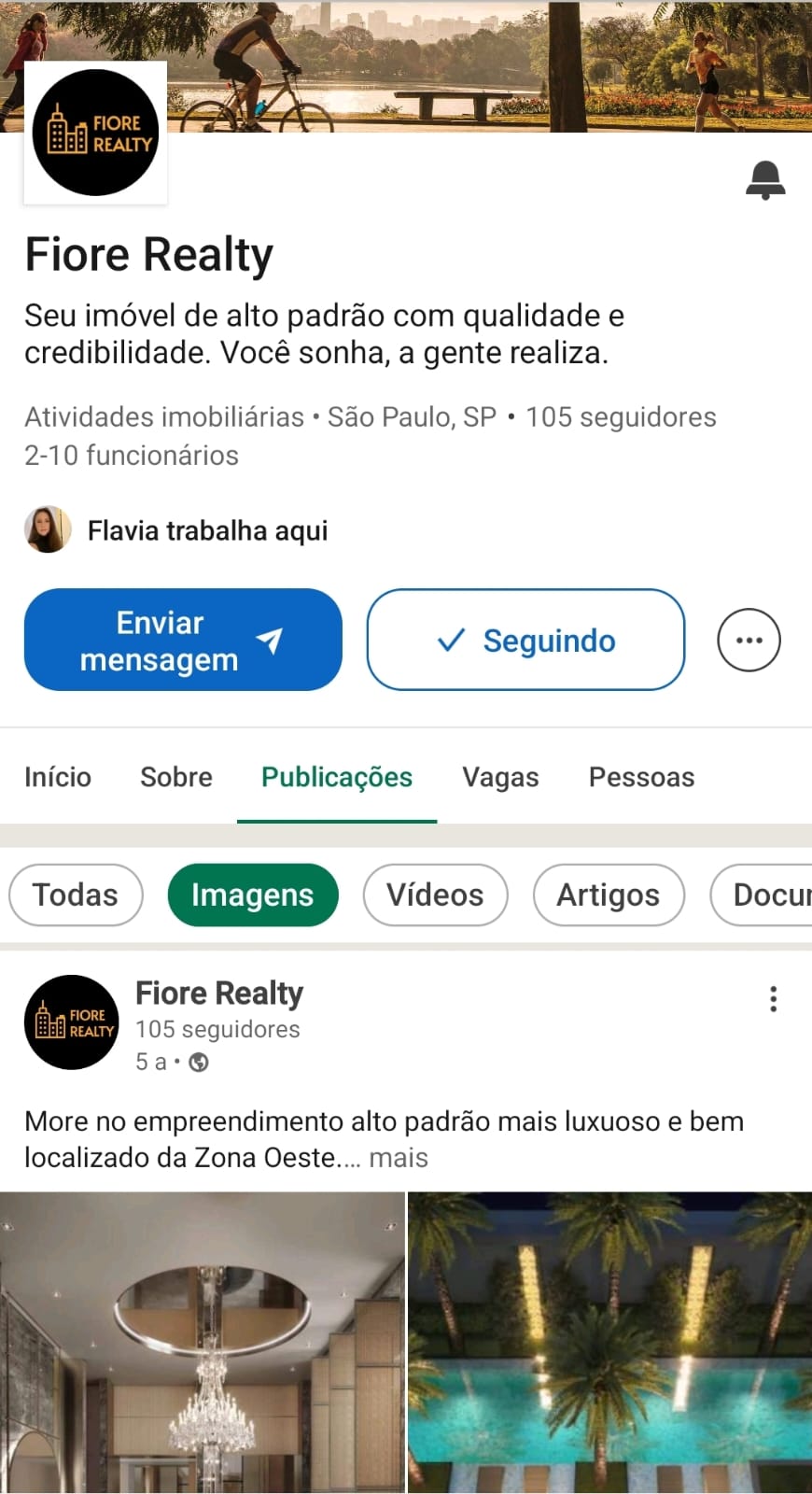The image size is (812, 1494).
Task: Filter by Artigos chip
Action: [609, 895]
